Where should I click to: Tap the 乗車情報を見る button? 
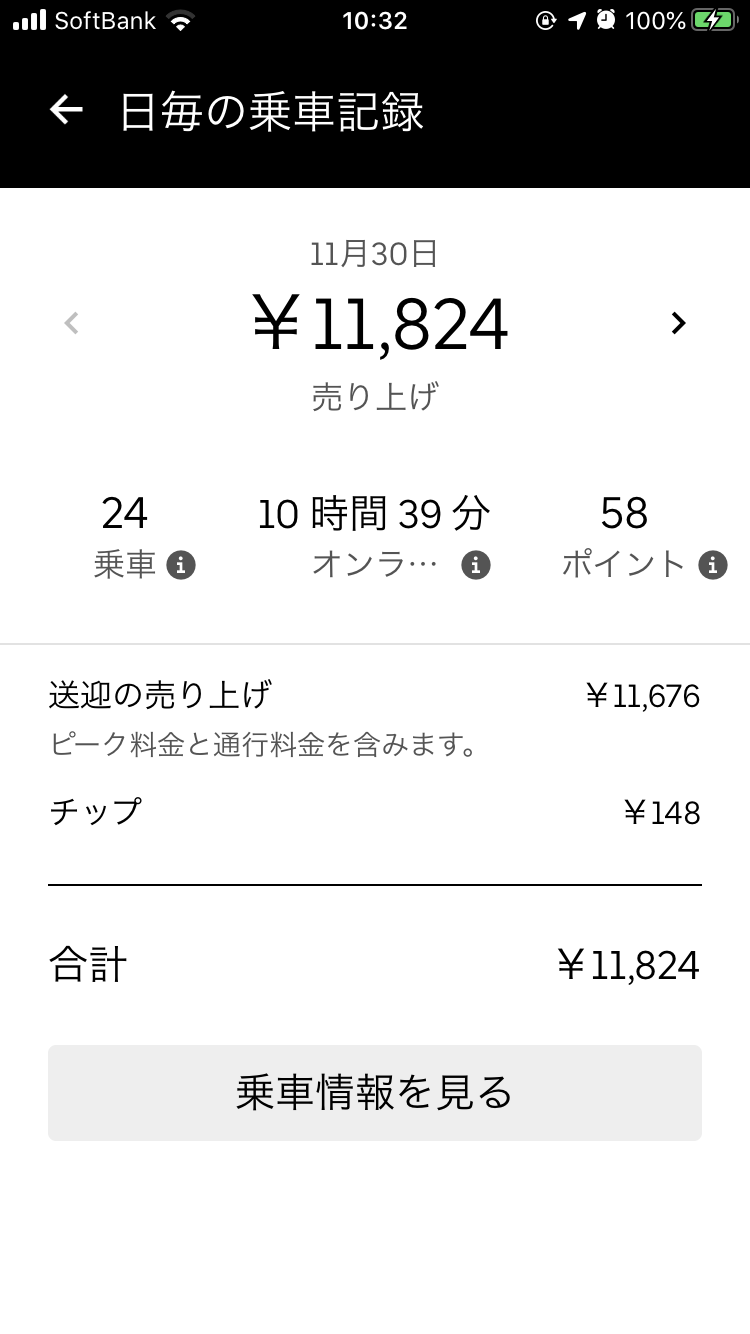(x=375, y=1093)
